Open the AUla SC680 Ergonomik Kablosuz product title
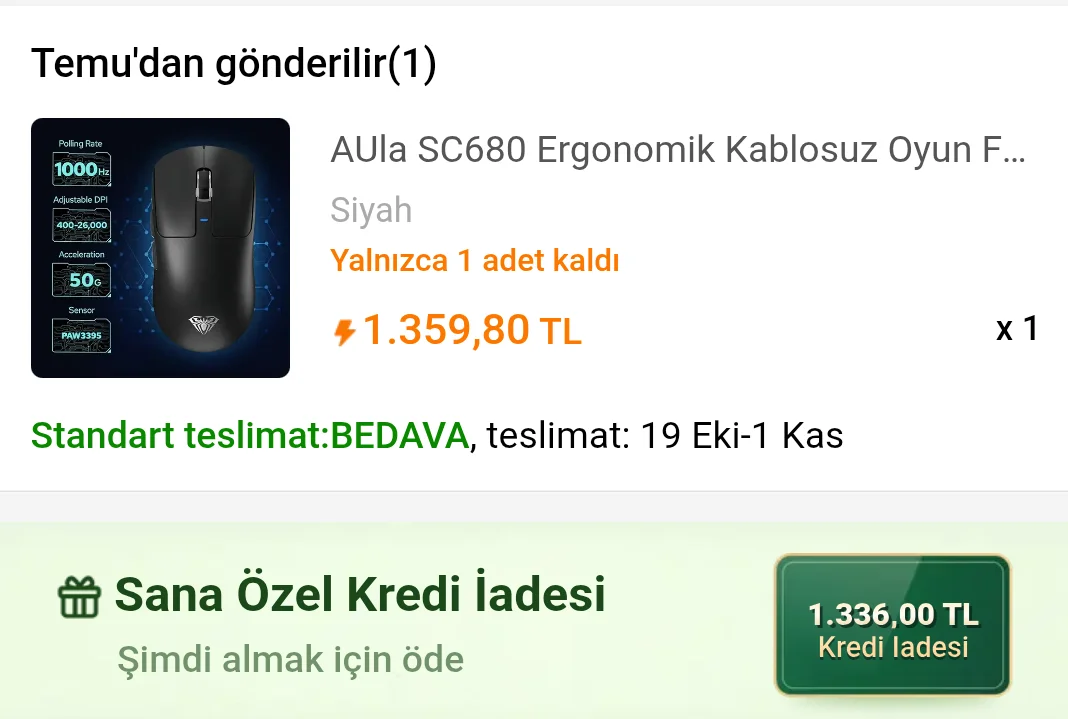Viewport: 1068px width, 719px height. coord(677,150)
